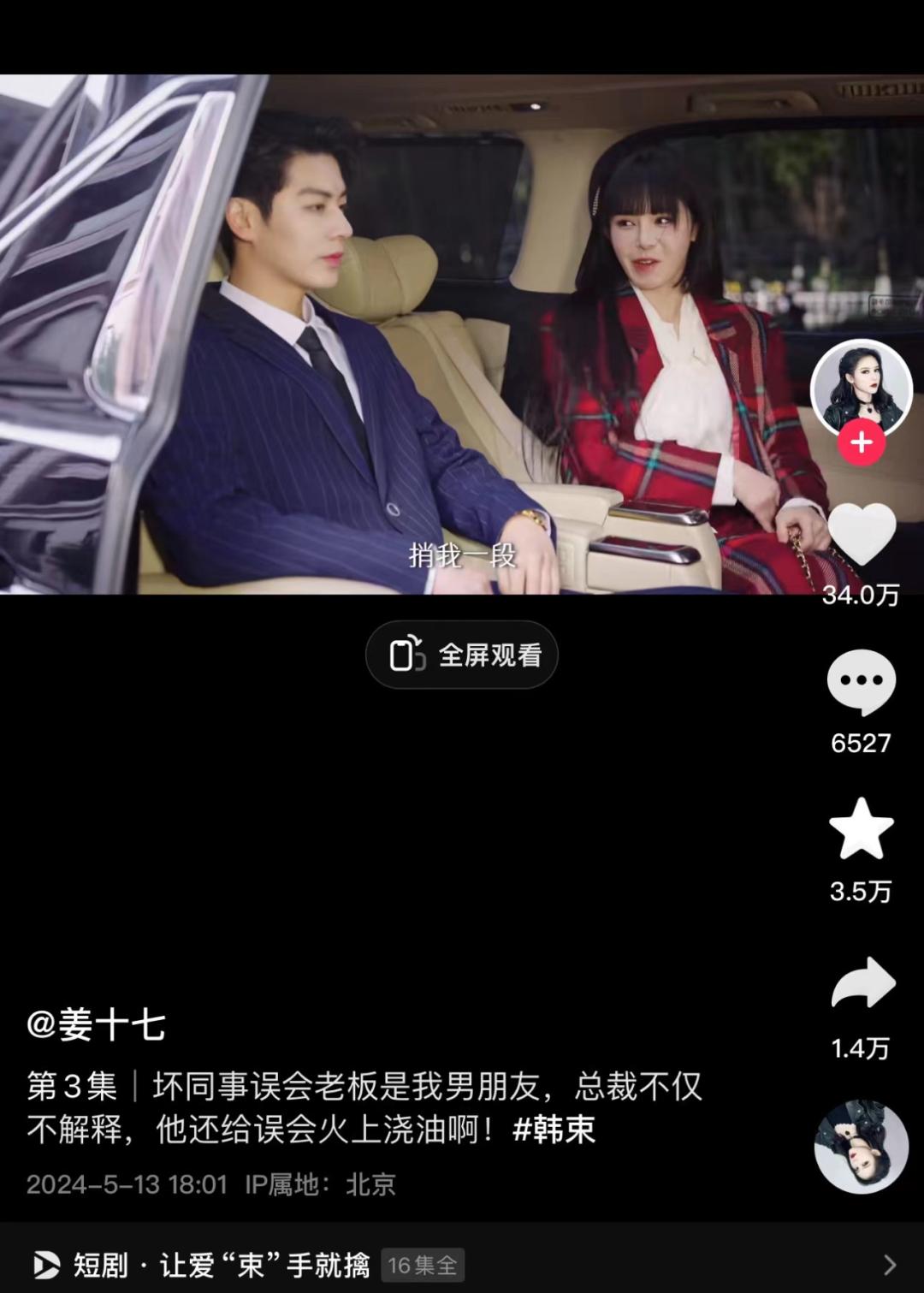The image size is (924, 1293).
Task: Follow the creator with the red plus button
Action: (861, 442)
